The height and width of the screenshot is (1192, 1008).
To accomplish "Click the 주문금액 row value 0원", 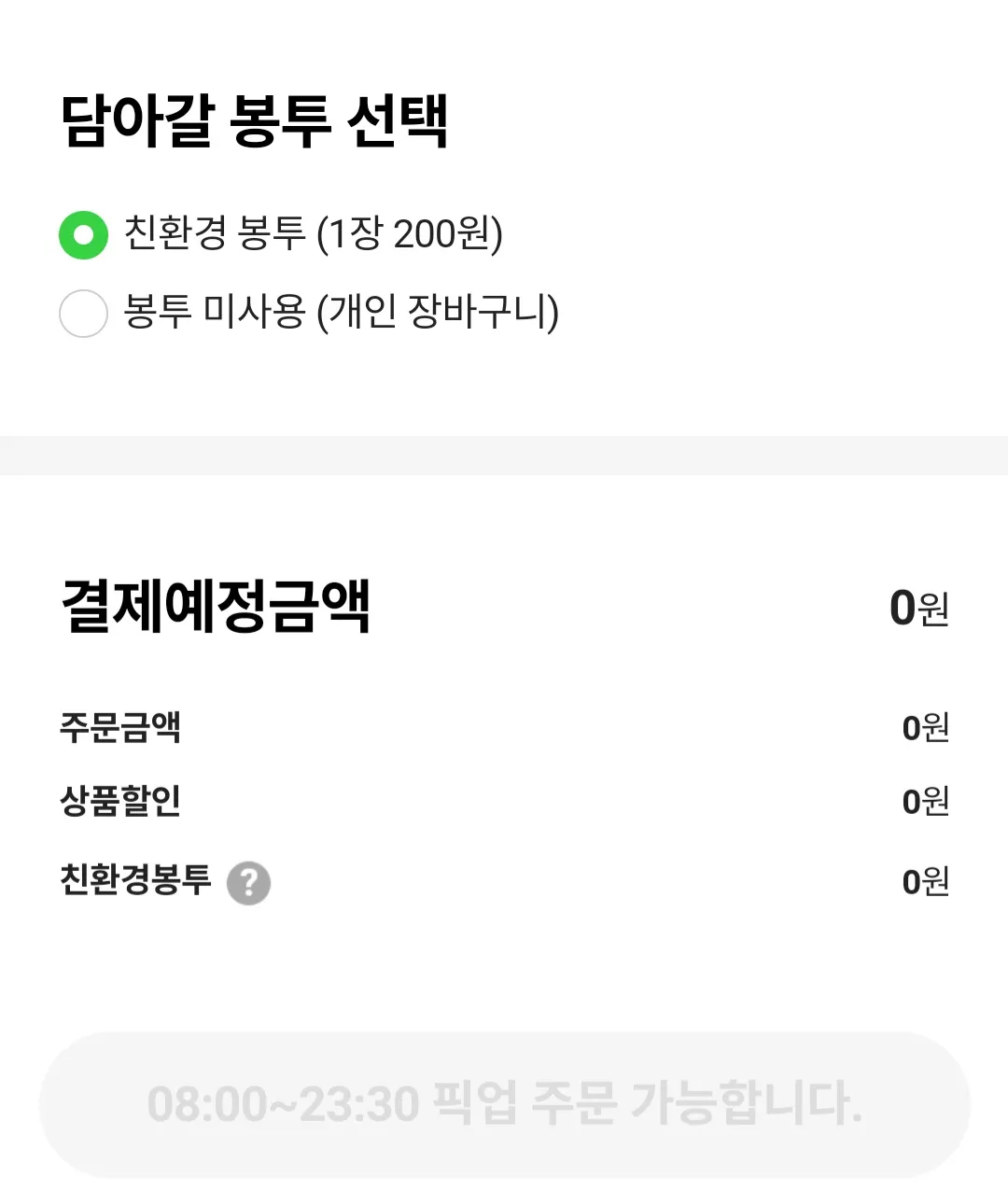I will pyautogui.click(x=925, y=729).
